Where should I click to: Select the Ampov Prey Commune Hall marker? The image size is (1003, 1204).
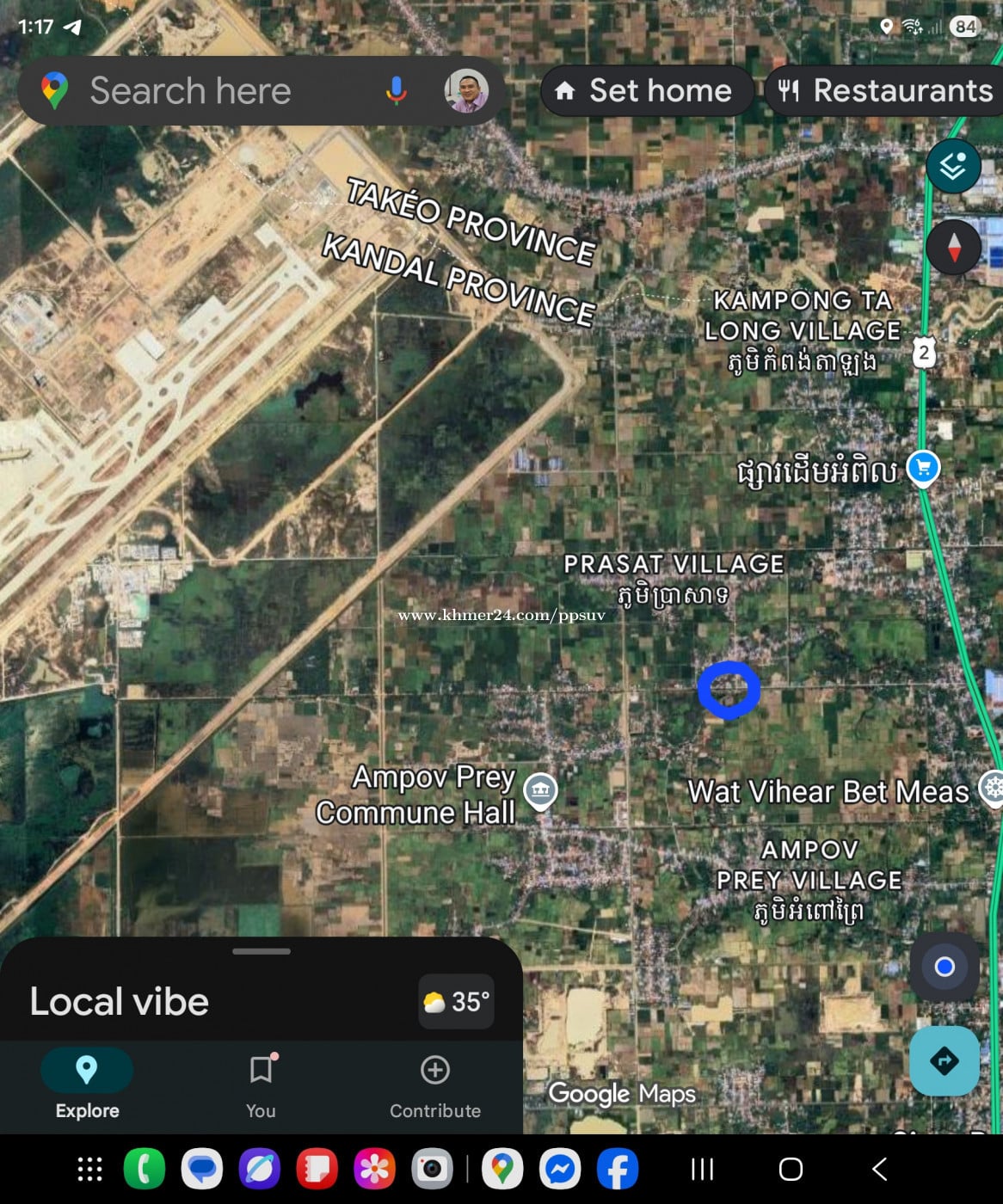[x=541, y=789]
